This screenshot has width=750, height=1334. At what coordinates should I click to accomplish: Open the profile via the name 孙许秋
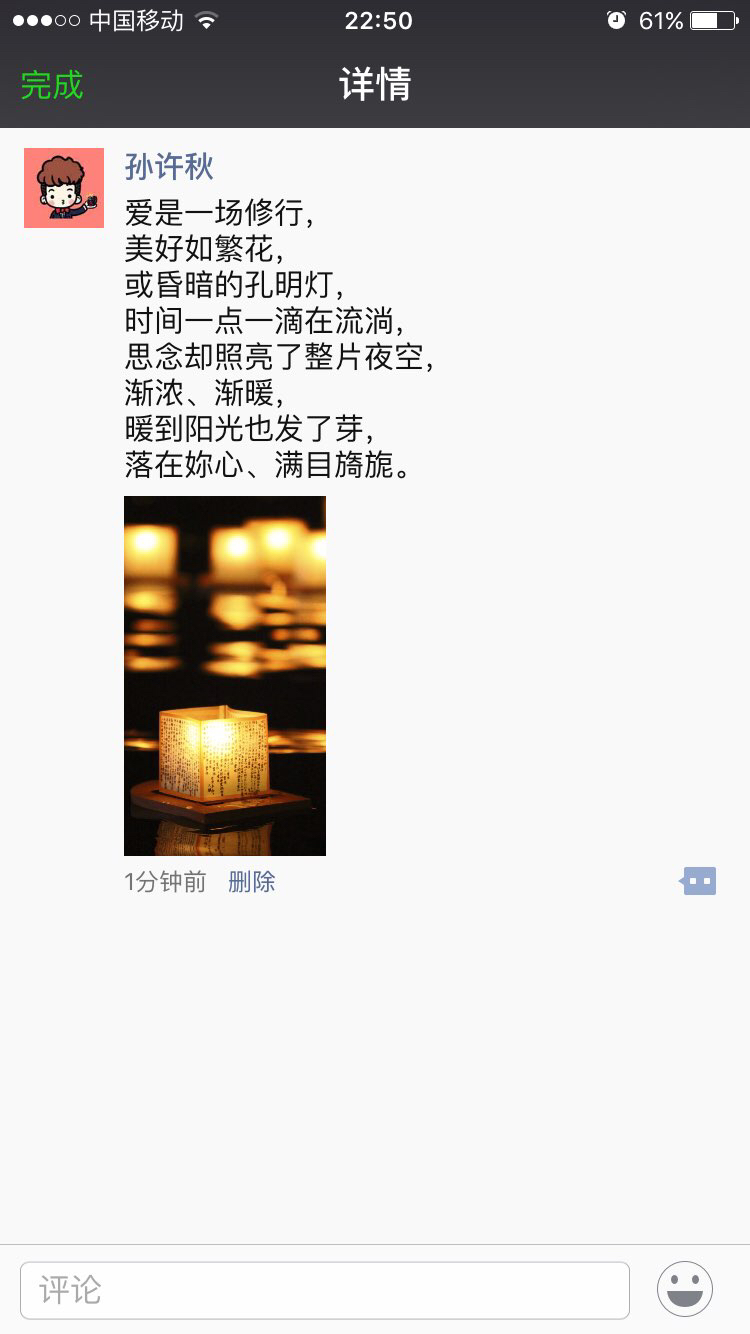click(169, 166)
